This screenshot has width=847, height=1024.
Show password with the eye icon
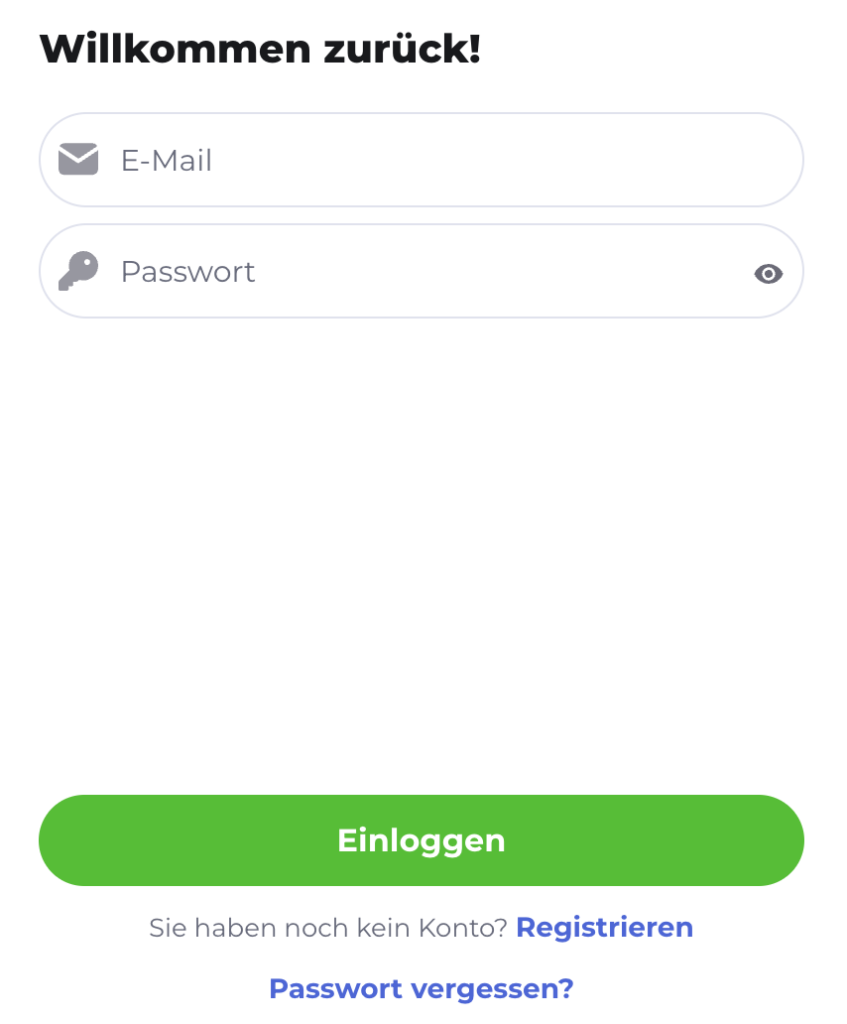(x=768, y=274)
